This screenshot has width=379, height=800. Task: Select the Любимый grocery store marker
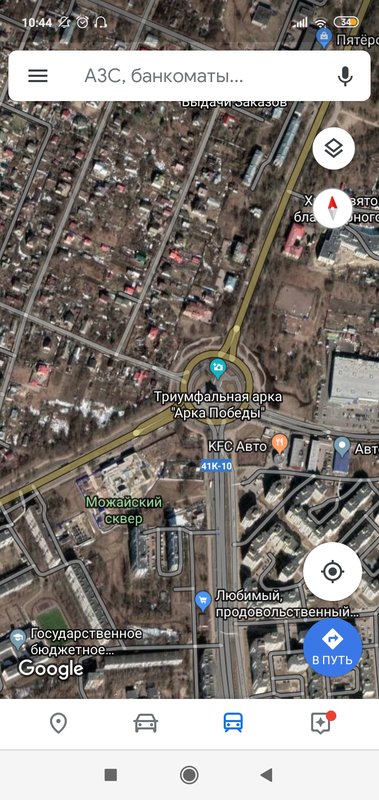pos(204,601)
